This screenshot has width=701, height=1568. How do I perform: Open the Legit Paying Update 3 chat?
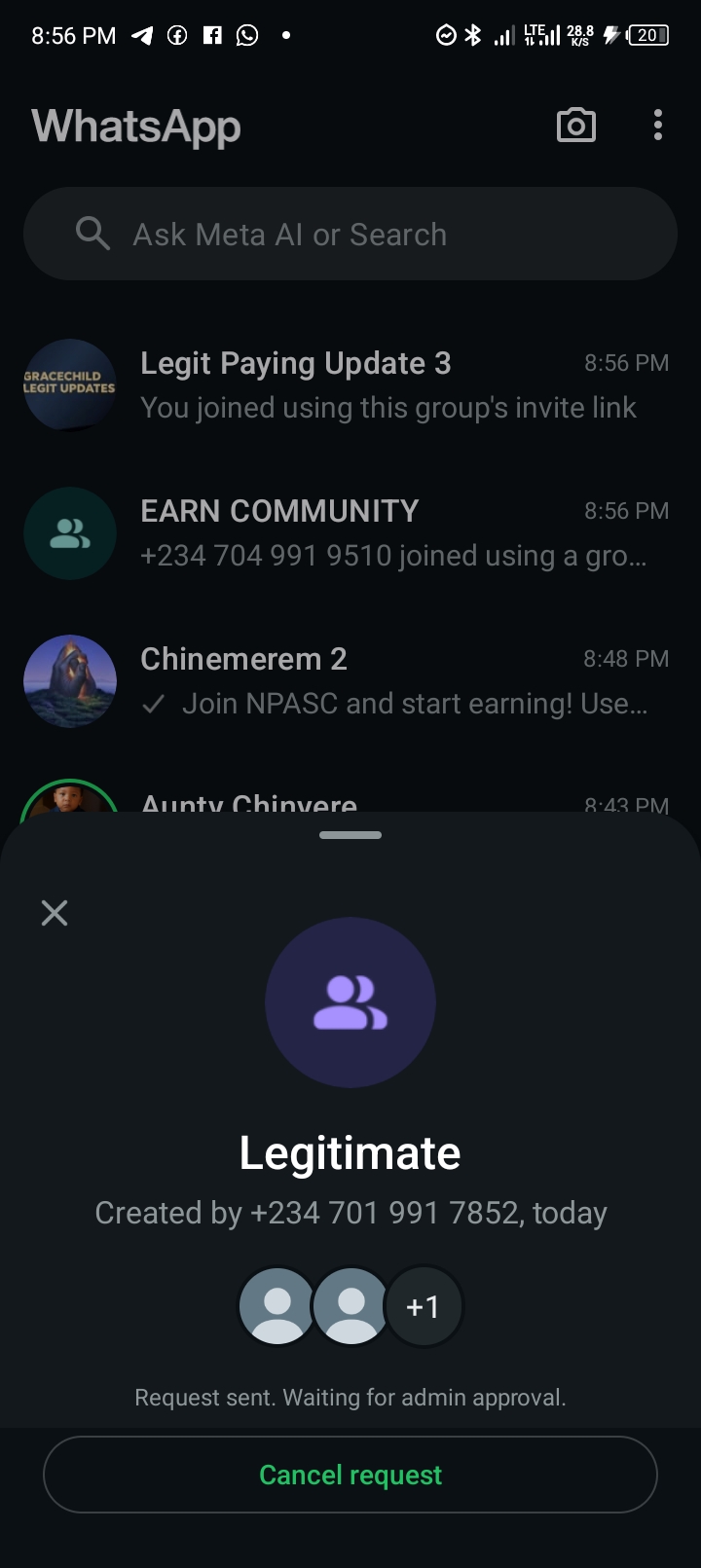[350, 385]
